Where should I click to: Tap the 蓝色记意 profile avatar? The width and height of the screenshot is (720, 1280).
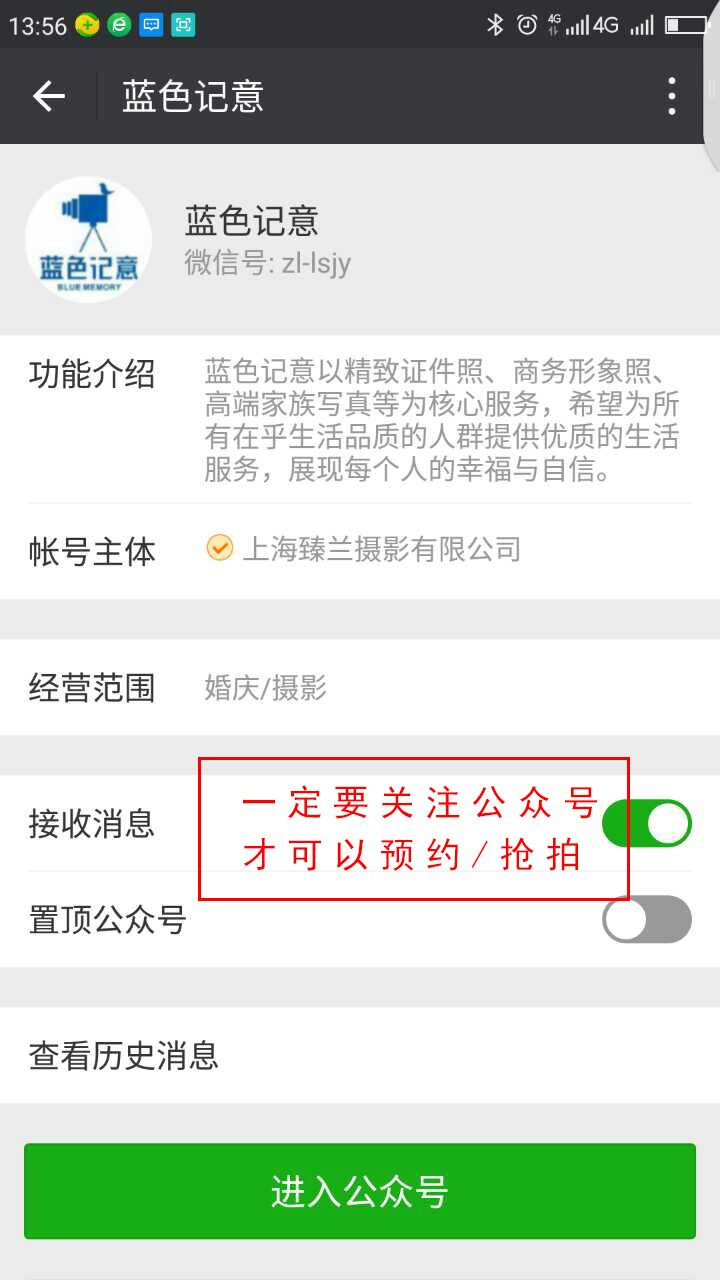coord(88,239)
